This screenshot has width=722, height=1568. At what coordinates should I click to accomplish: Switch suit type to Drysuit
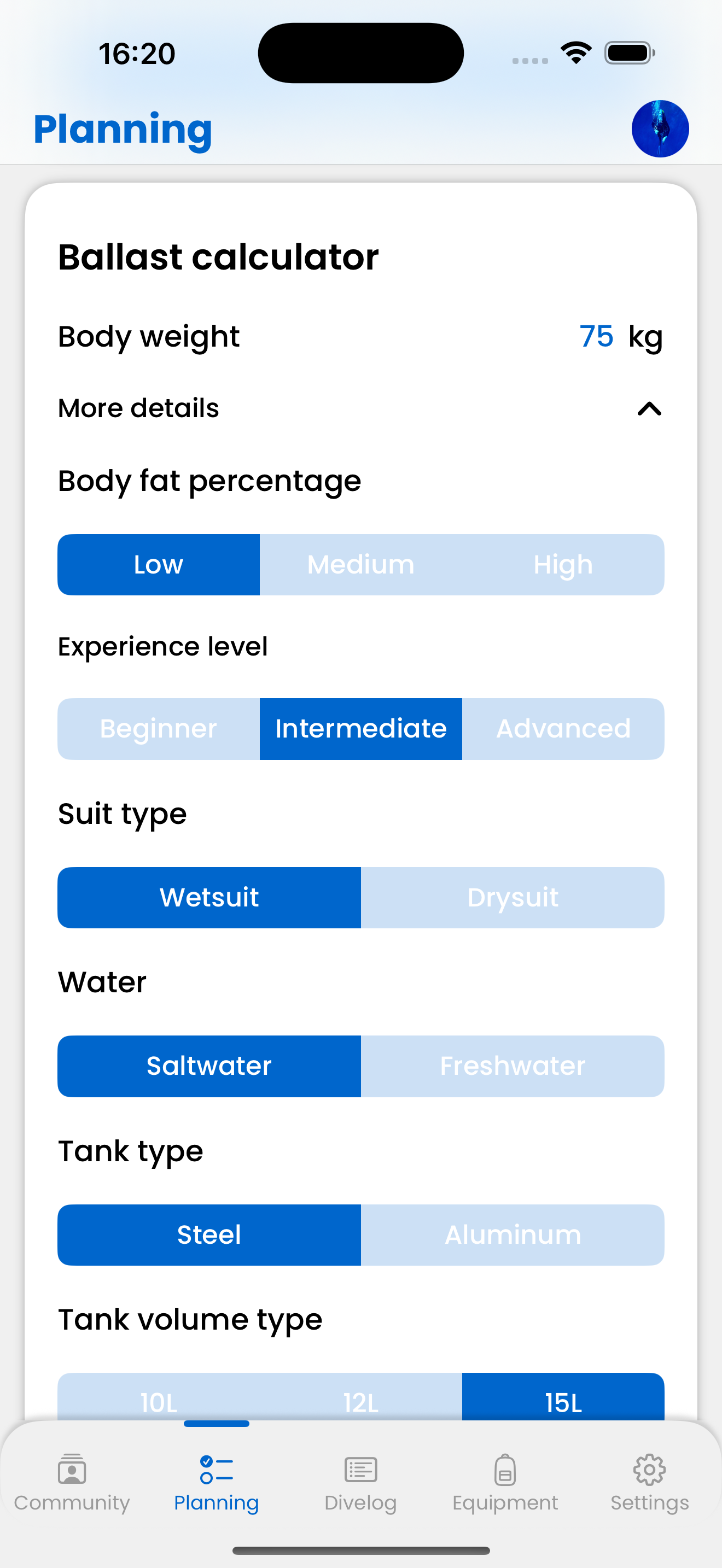pos(513,898)
